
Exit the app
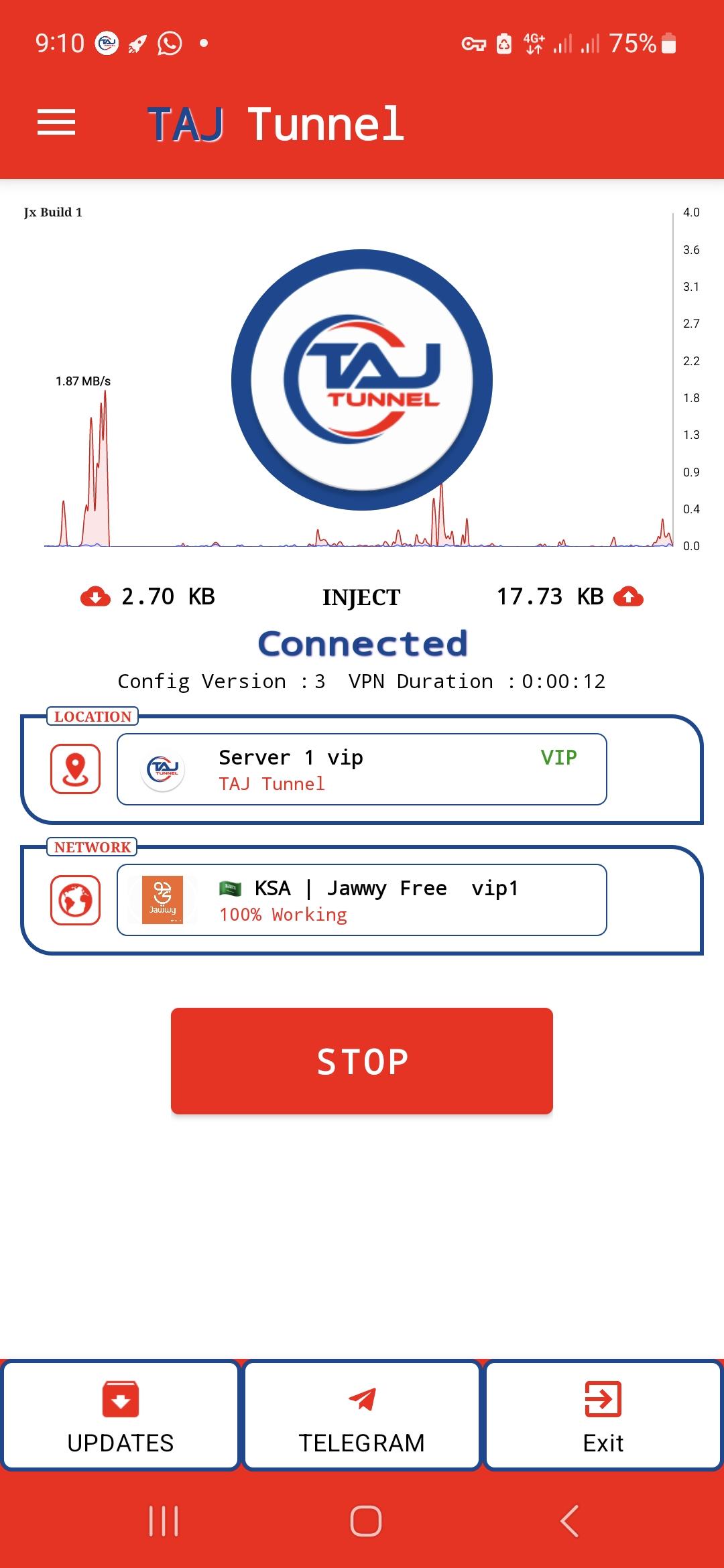(x=603, y=1415)
